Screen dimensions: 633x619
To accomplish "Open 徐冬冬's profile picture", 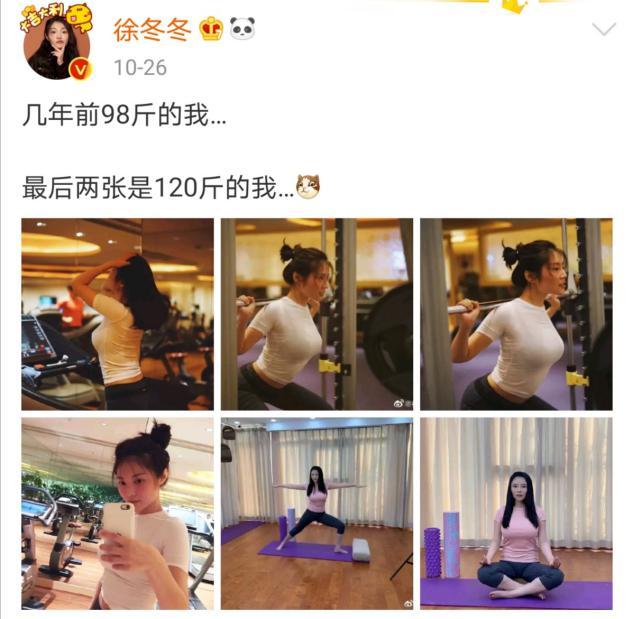I will [57, 46].
